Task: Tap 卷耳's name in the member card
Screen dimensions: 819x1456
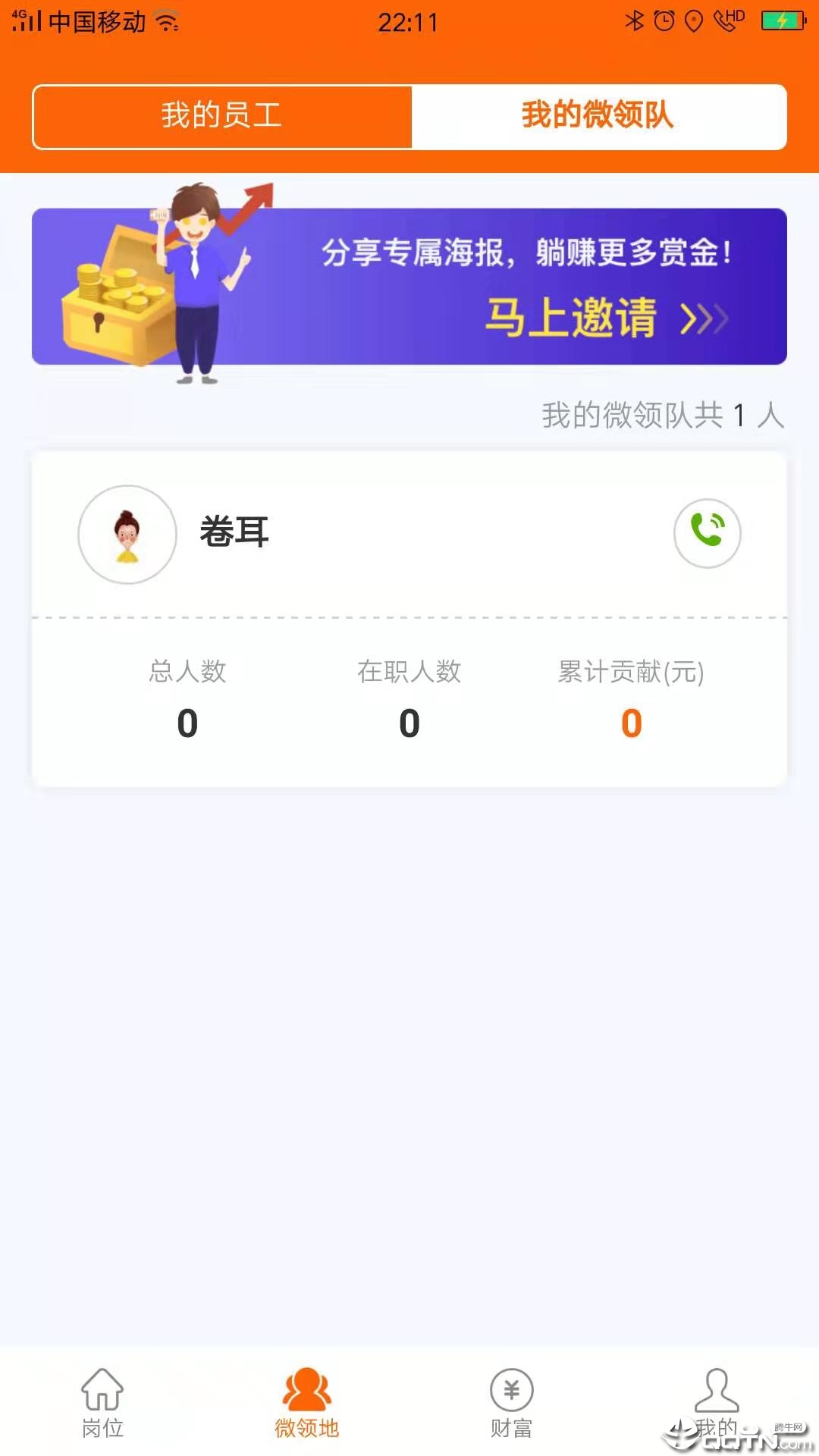Action: (x=234, y=532)
